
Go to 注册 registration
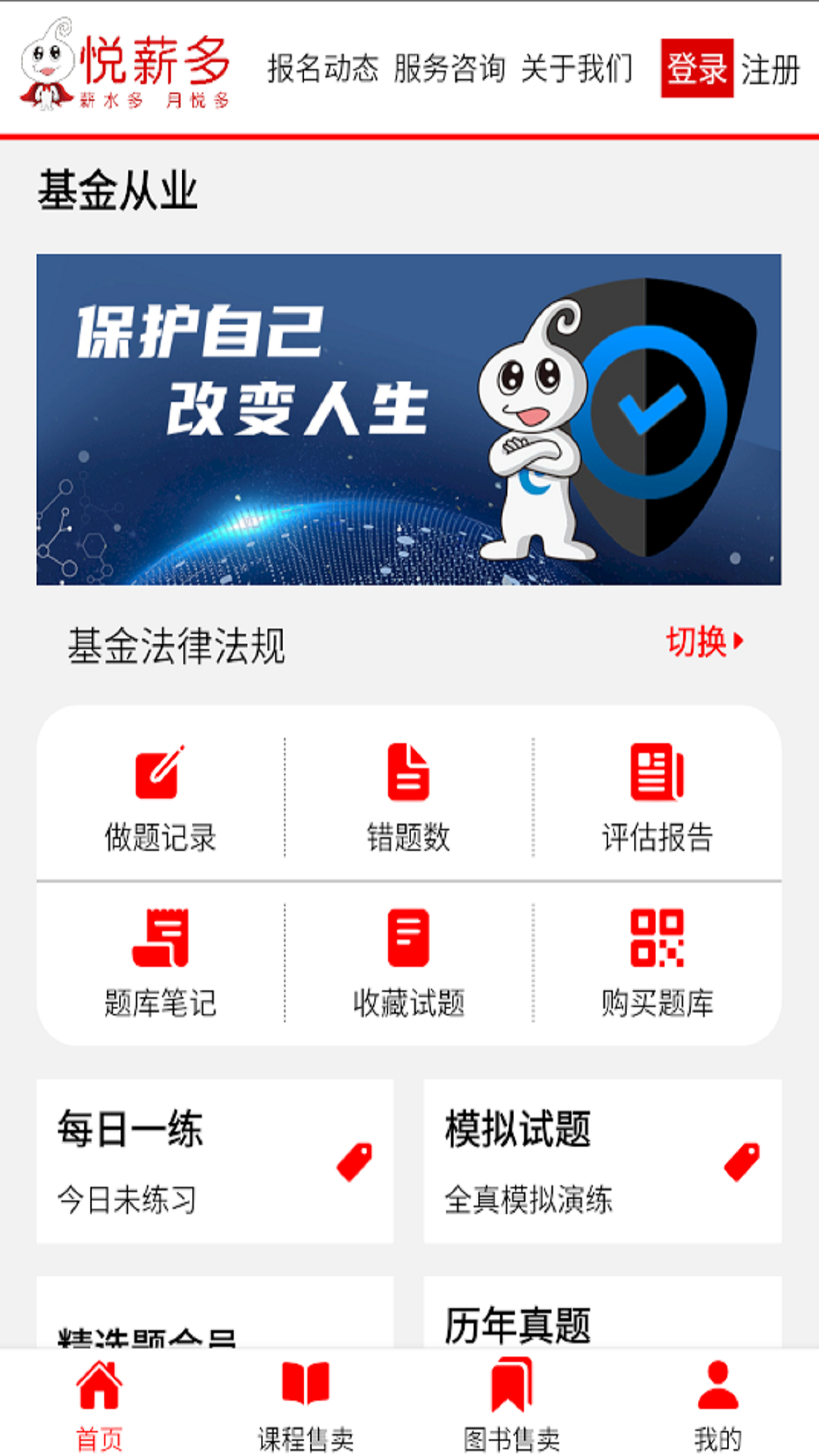point(770,70)
